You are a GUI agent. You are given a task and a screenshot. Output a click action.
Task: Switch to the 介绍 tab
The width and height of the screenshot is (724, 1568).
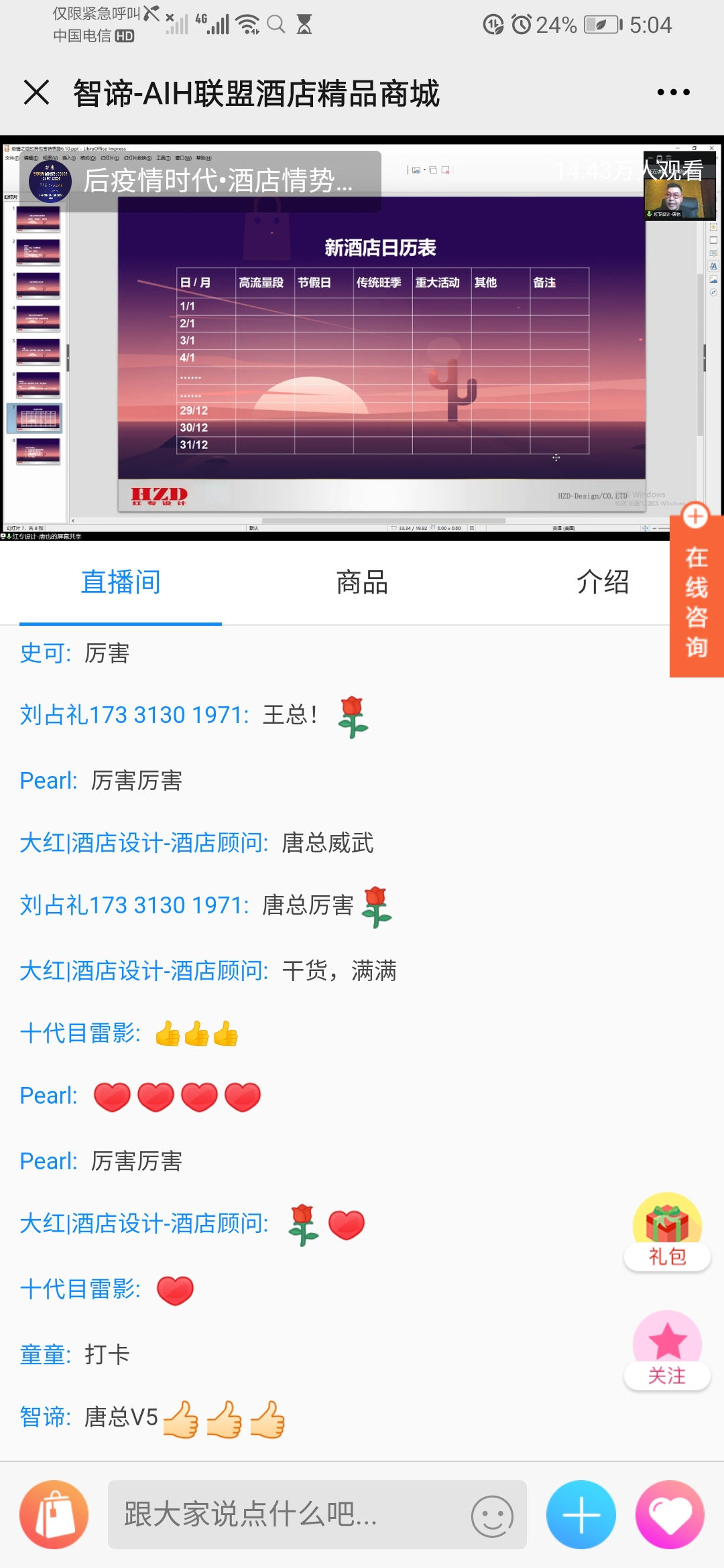coord(602,582)
